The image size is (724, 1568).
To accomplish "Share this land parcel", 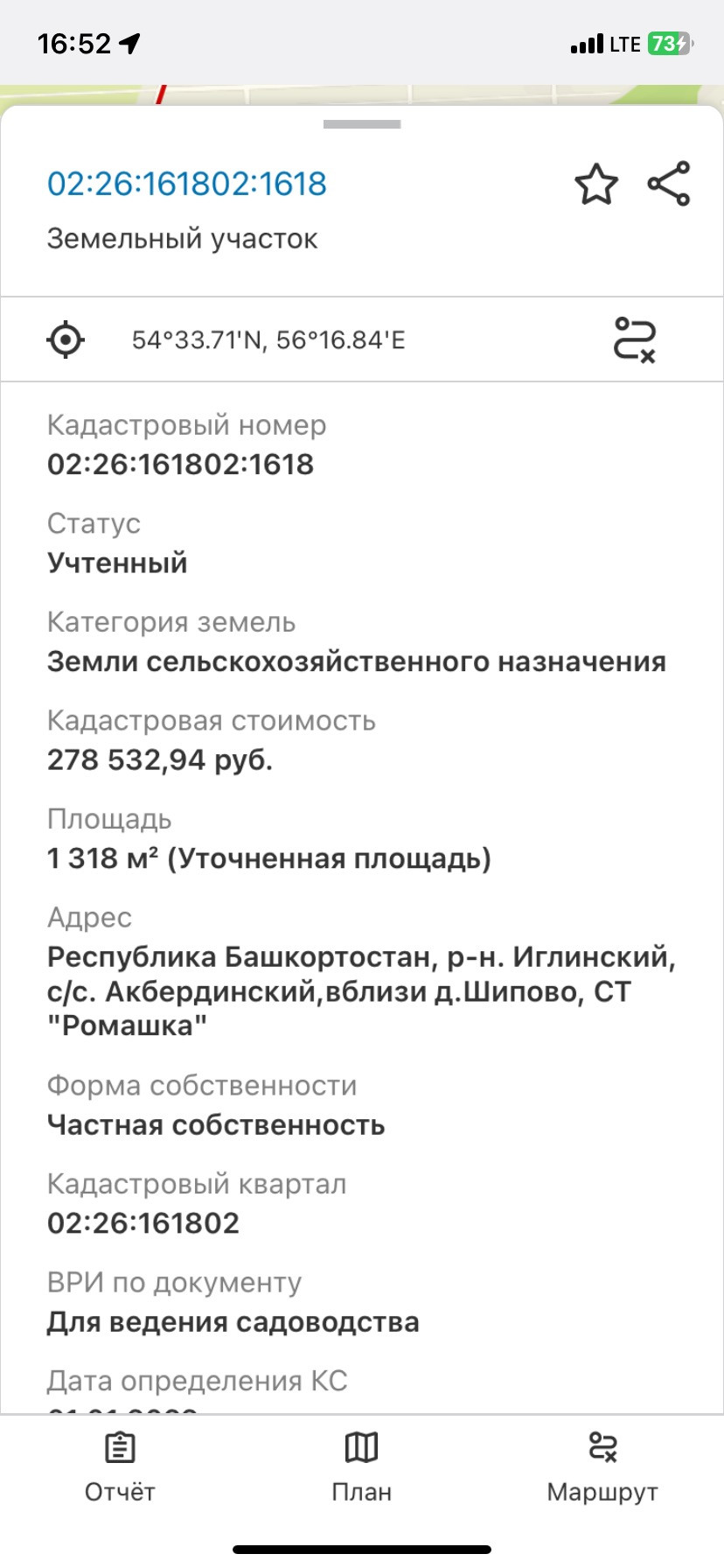I will [669, 184].
